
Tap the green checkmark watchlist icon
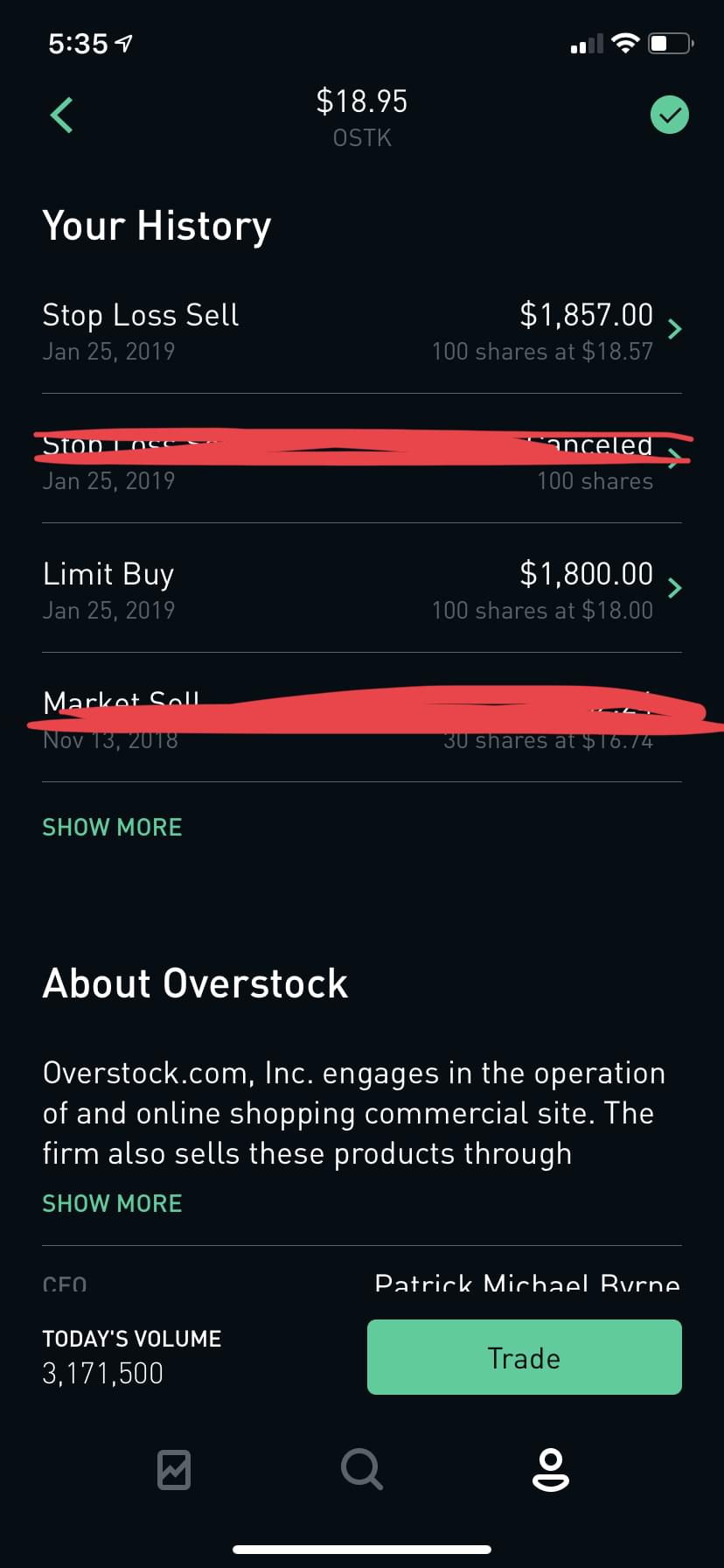tap(669, 115)
